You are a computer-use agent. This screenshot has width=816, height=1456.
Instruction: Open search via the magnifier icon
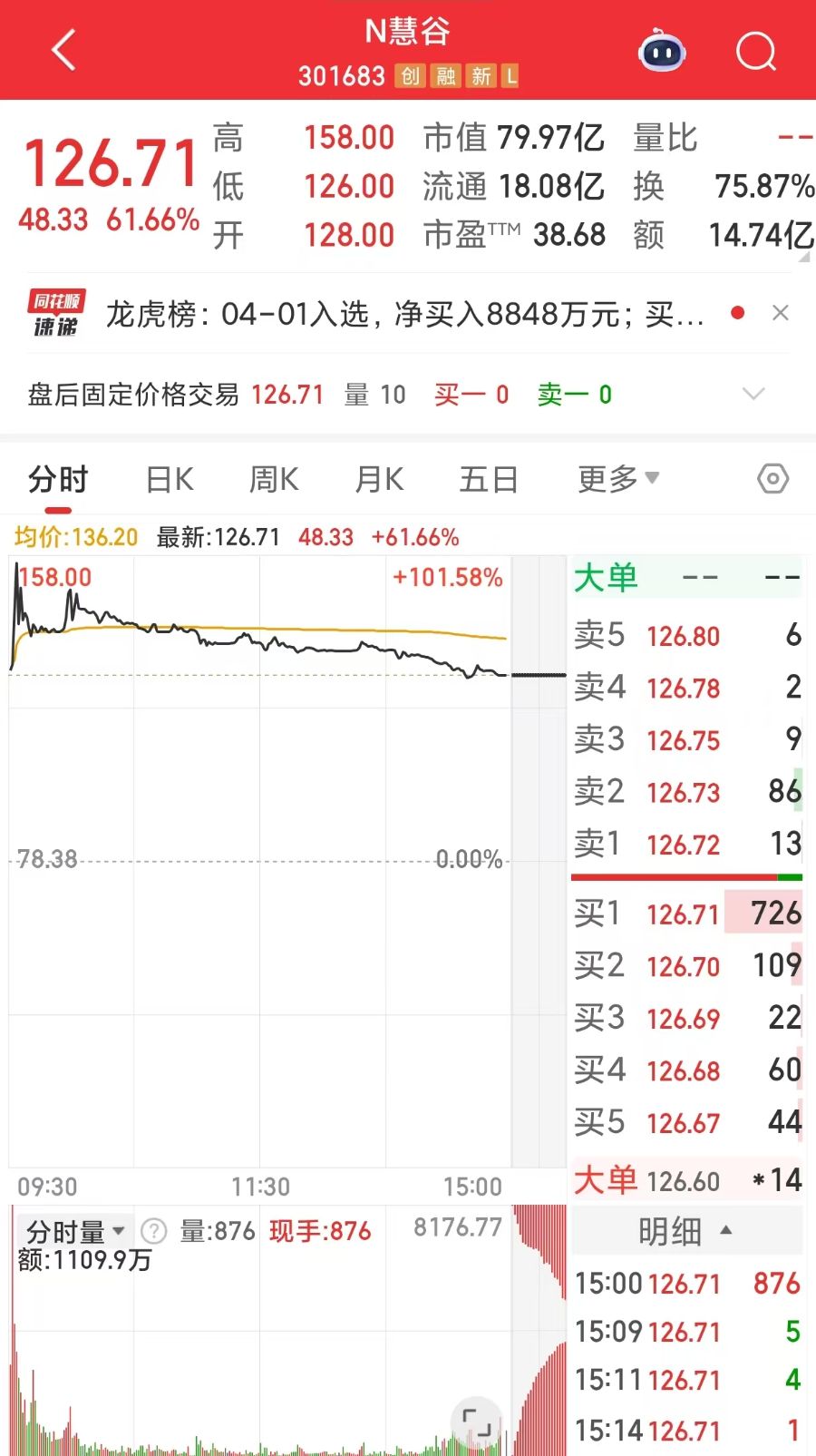pos(755,51)
